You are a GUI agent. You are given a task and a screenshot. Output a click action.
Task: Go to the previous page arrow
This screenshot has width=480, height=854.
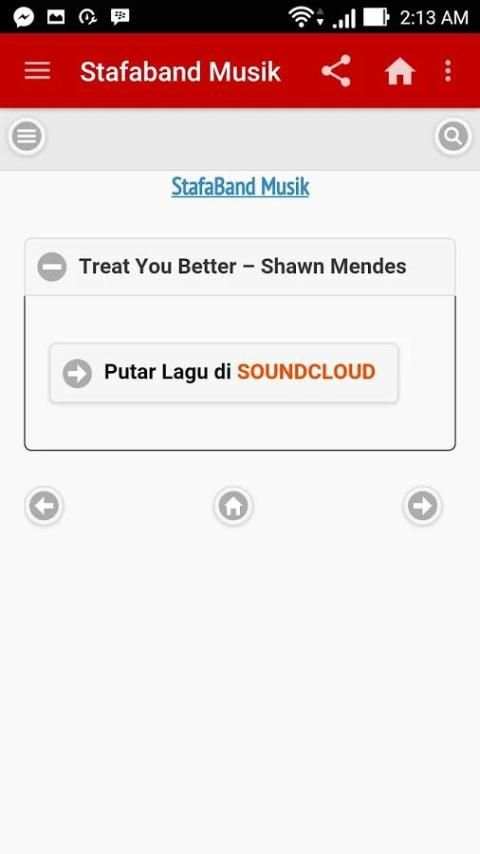pyautogui.click(x=44, y=506)
